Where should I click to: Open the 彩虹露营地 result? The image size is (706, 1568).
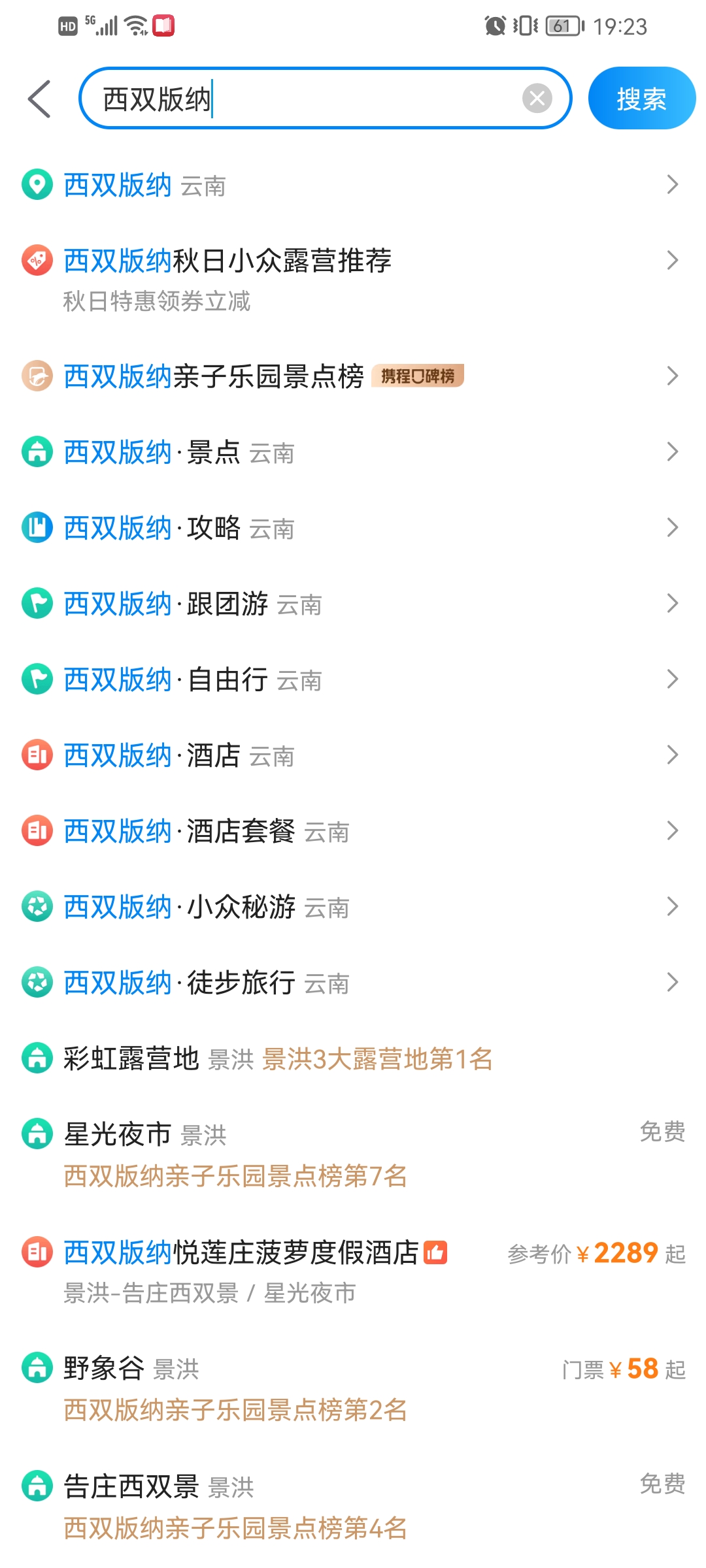pyautogui.click(x=353, y=1058)
